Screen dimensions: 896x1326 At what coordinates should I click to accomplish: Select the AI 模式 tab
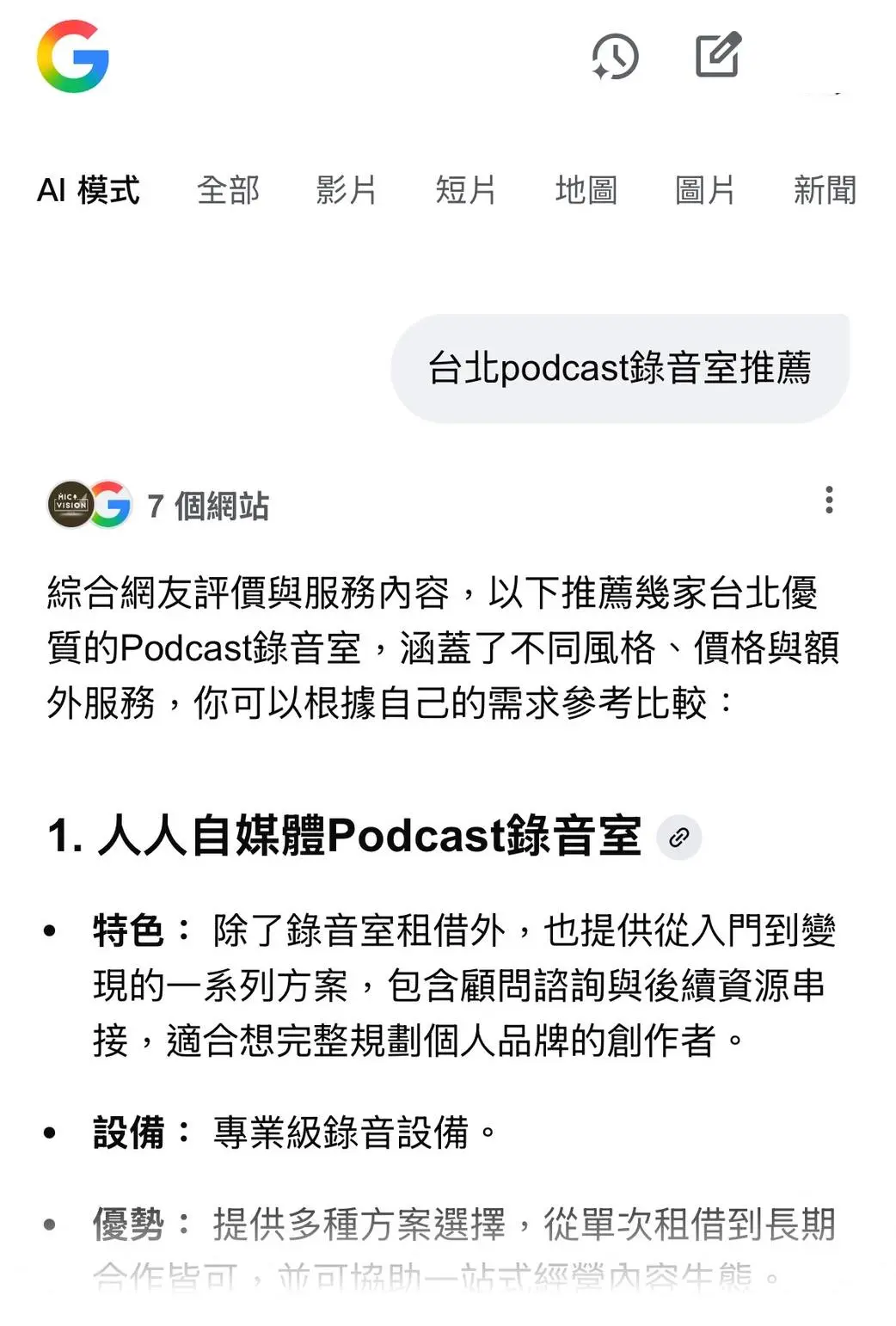point(88,190)
